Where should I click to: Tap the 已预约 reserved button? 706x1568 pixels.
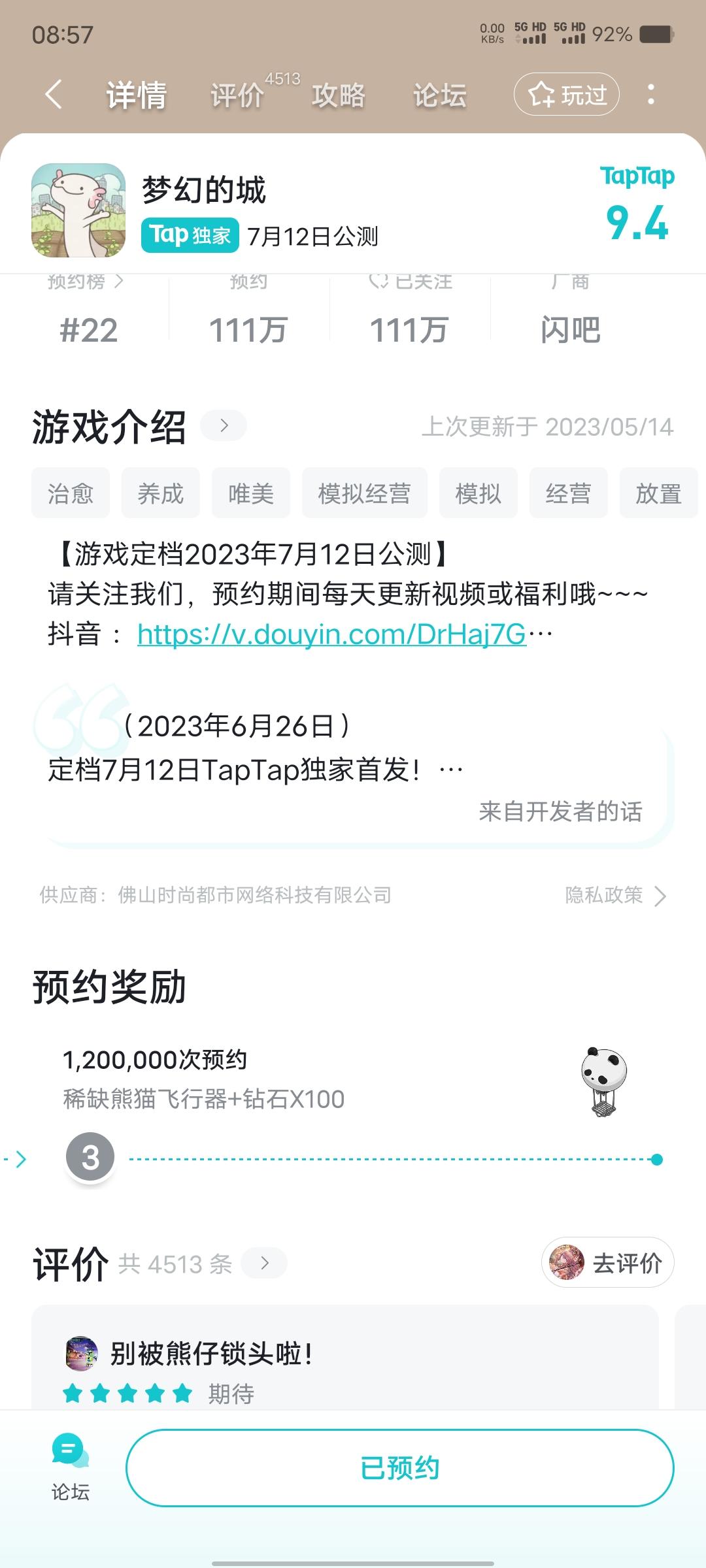[x=402, y=1468]
